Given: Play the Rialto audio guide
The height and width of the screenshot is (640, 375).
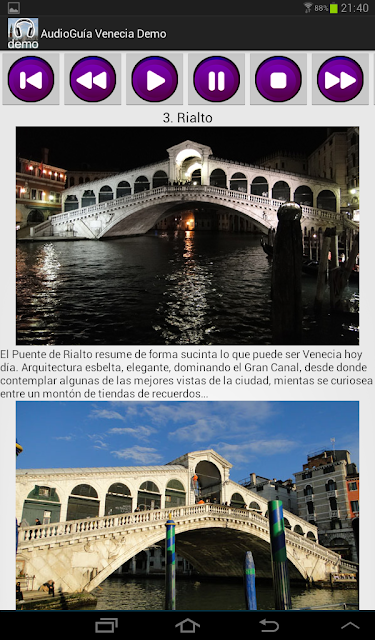Looking at the screenshot, I should point(155,79).
